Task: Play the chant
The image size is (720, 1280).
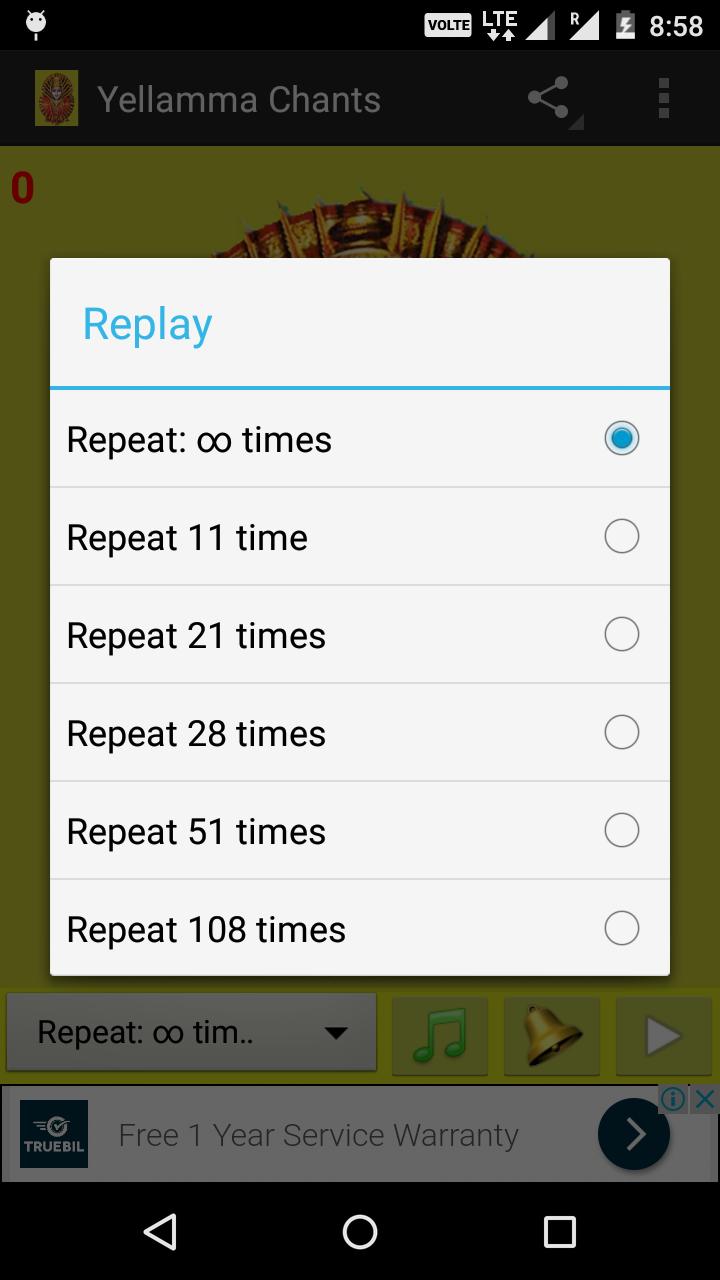Action: 663,1035
